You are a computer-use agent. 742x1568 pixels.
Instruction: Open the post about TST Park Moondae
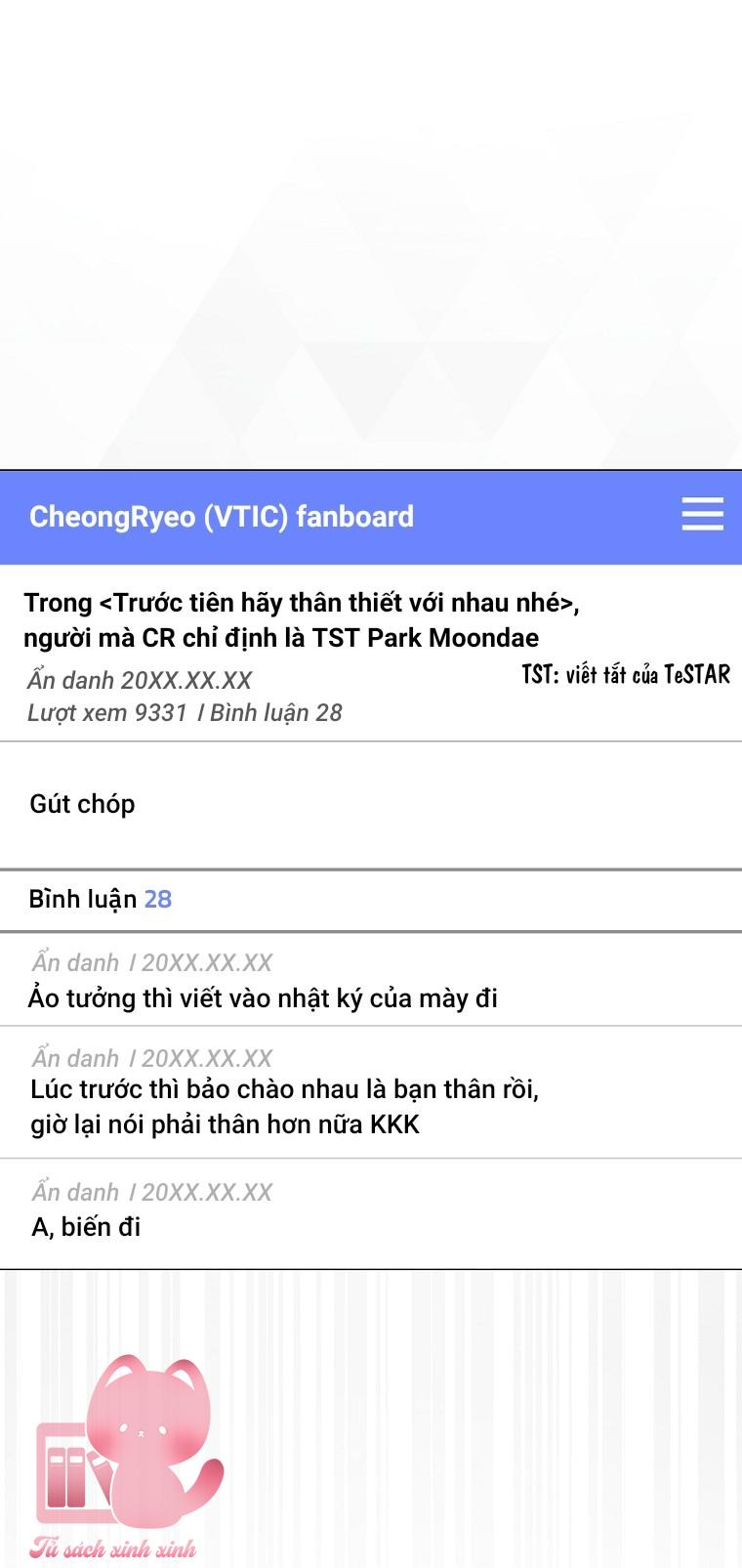tap(305, 618)
